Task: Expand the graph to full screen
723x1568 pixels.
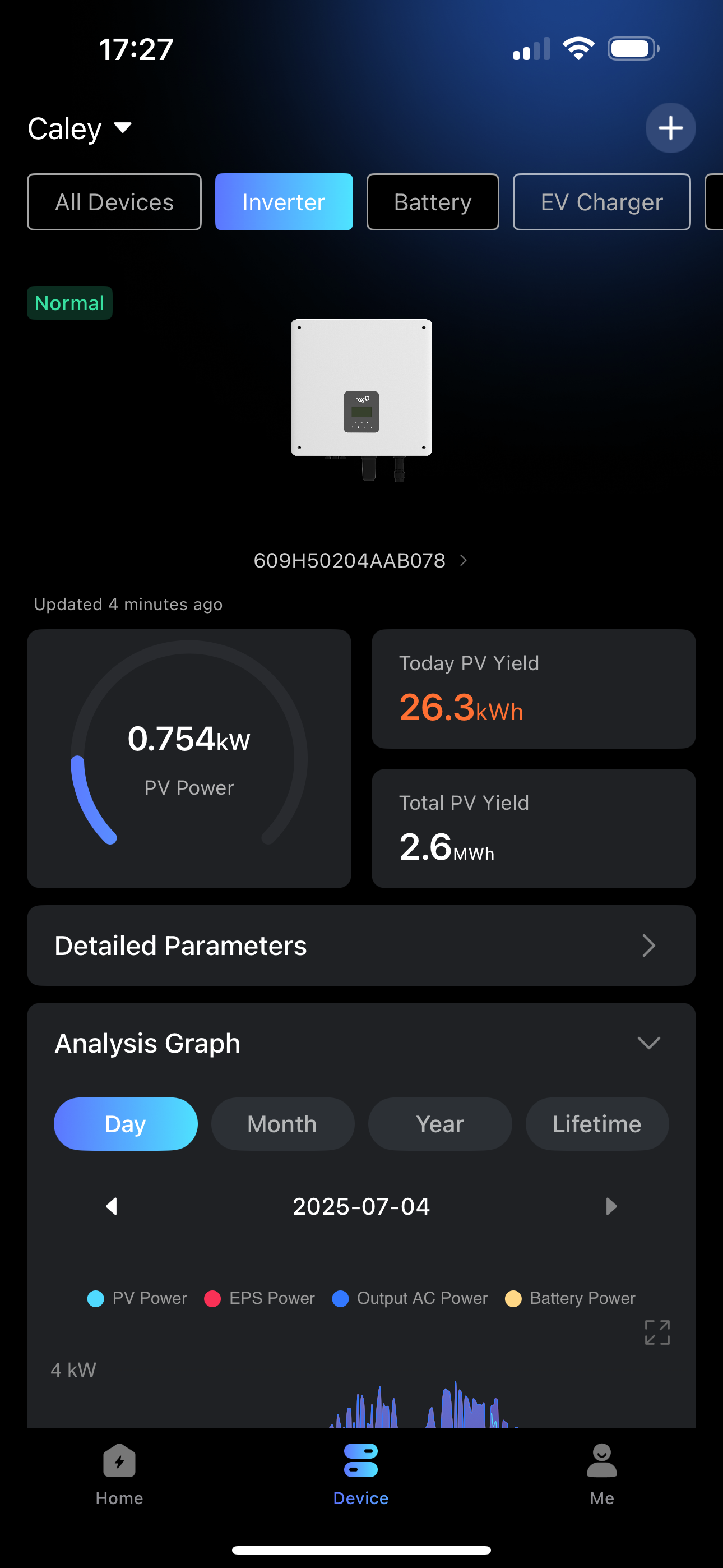Action: (x=657, y=1332)
